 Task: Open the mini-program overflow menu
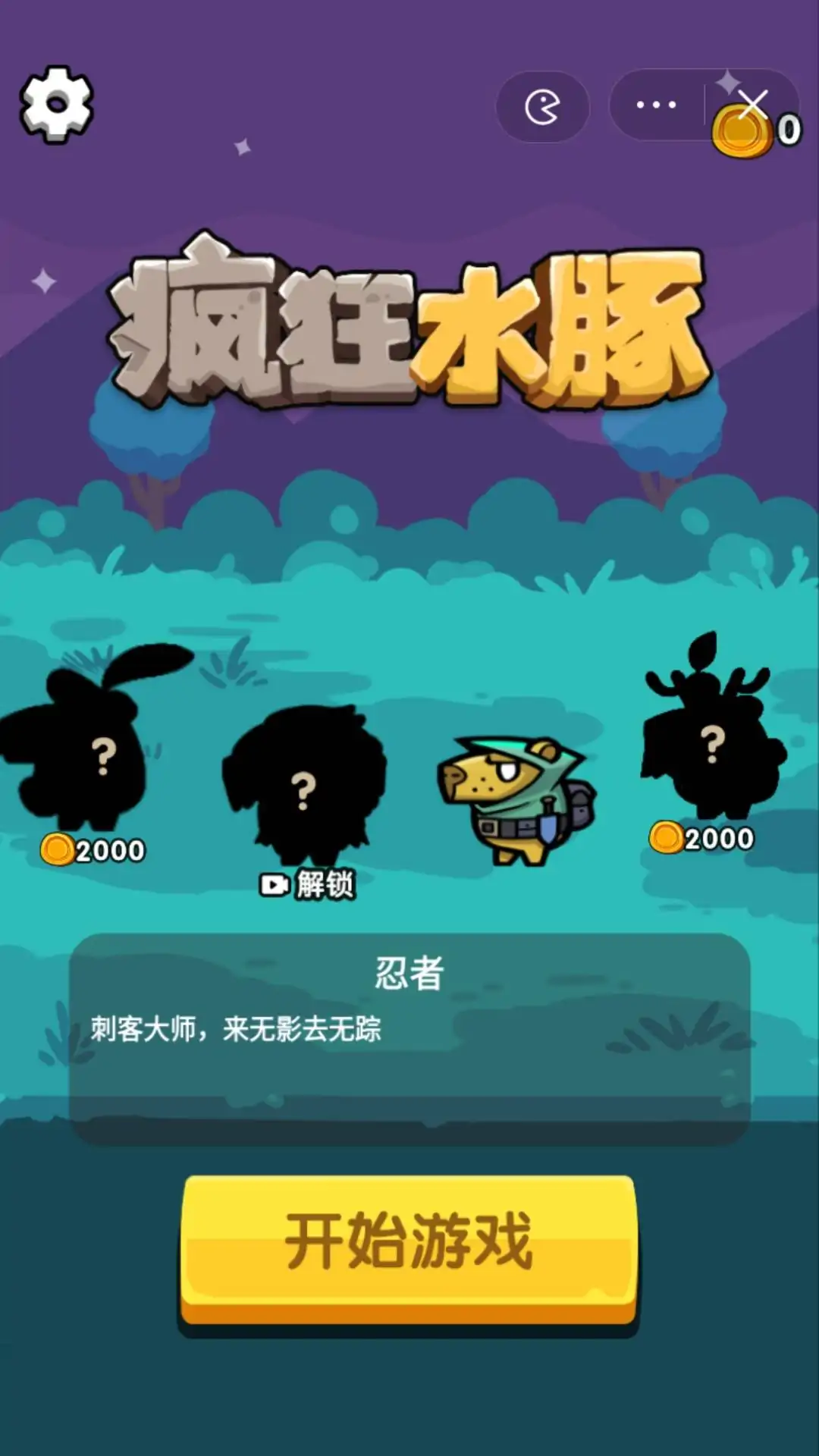[656, 105]
